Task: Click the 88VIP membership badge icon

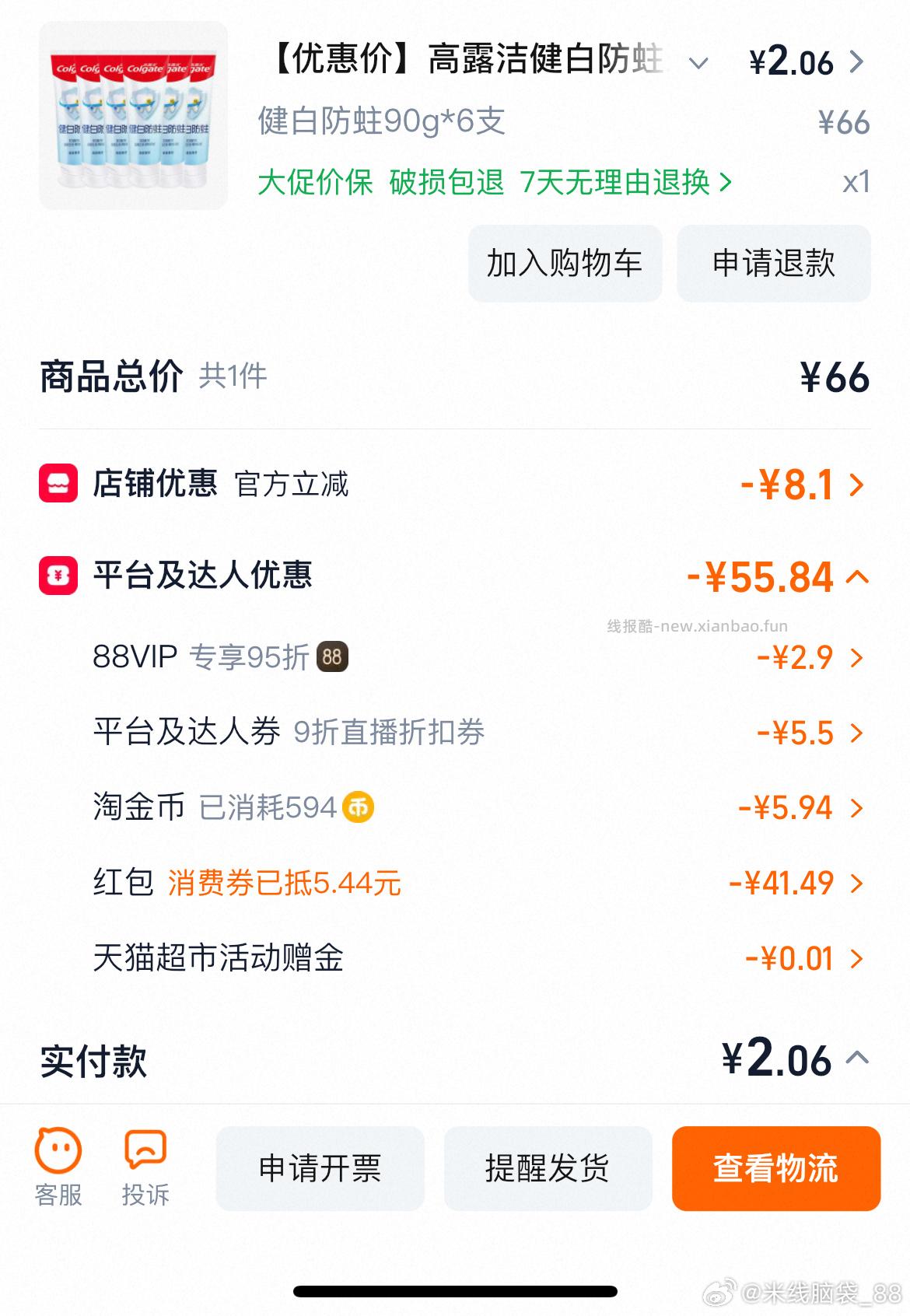Action: [x=333, y=657]
